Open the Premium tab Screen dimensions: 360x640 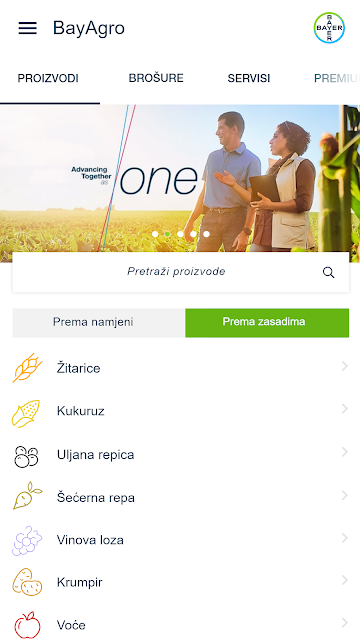336,78
